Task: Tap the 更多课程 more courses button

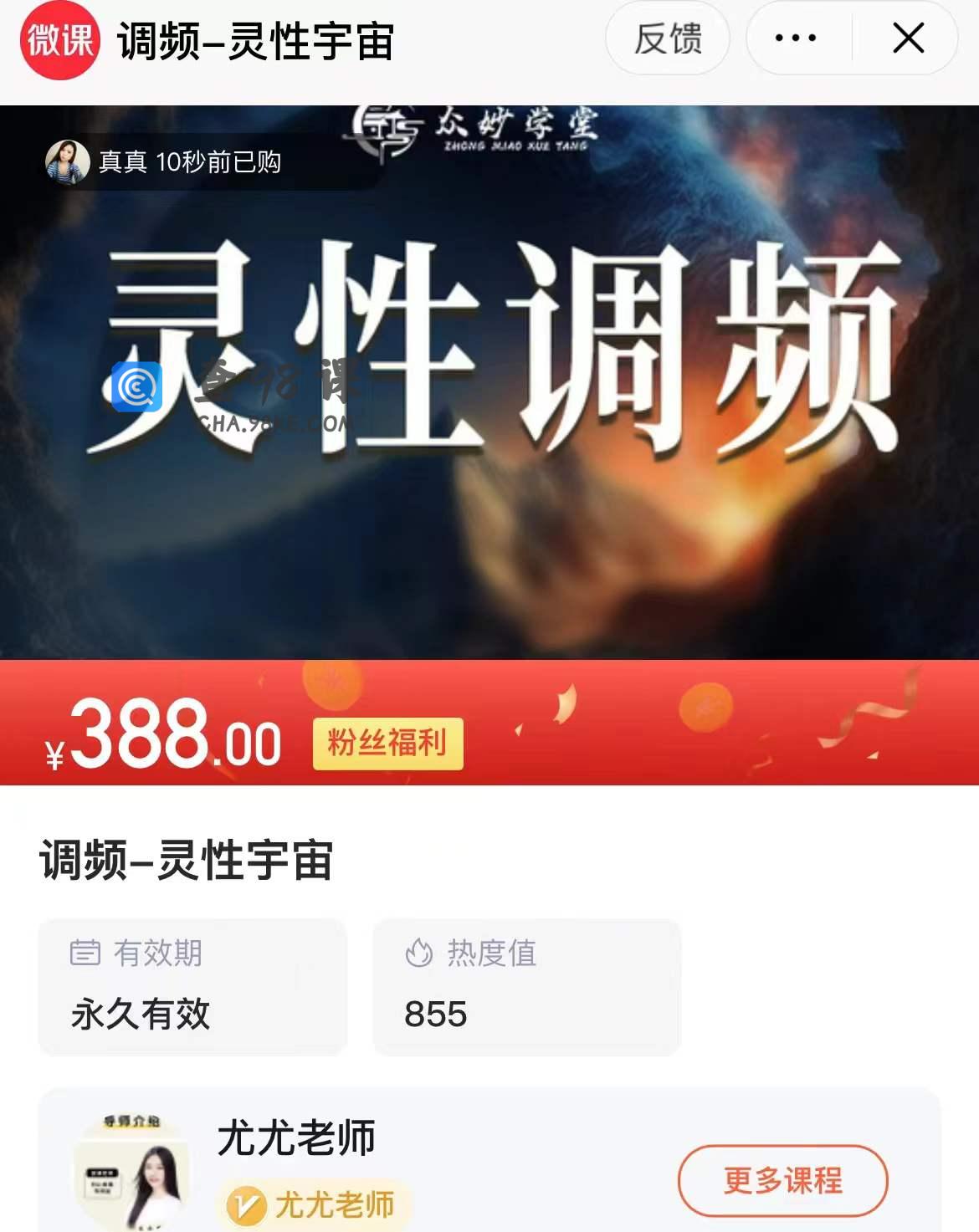Action: coord(782,1180)
